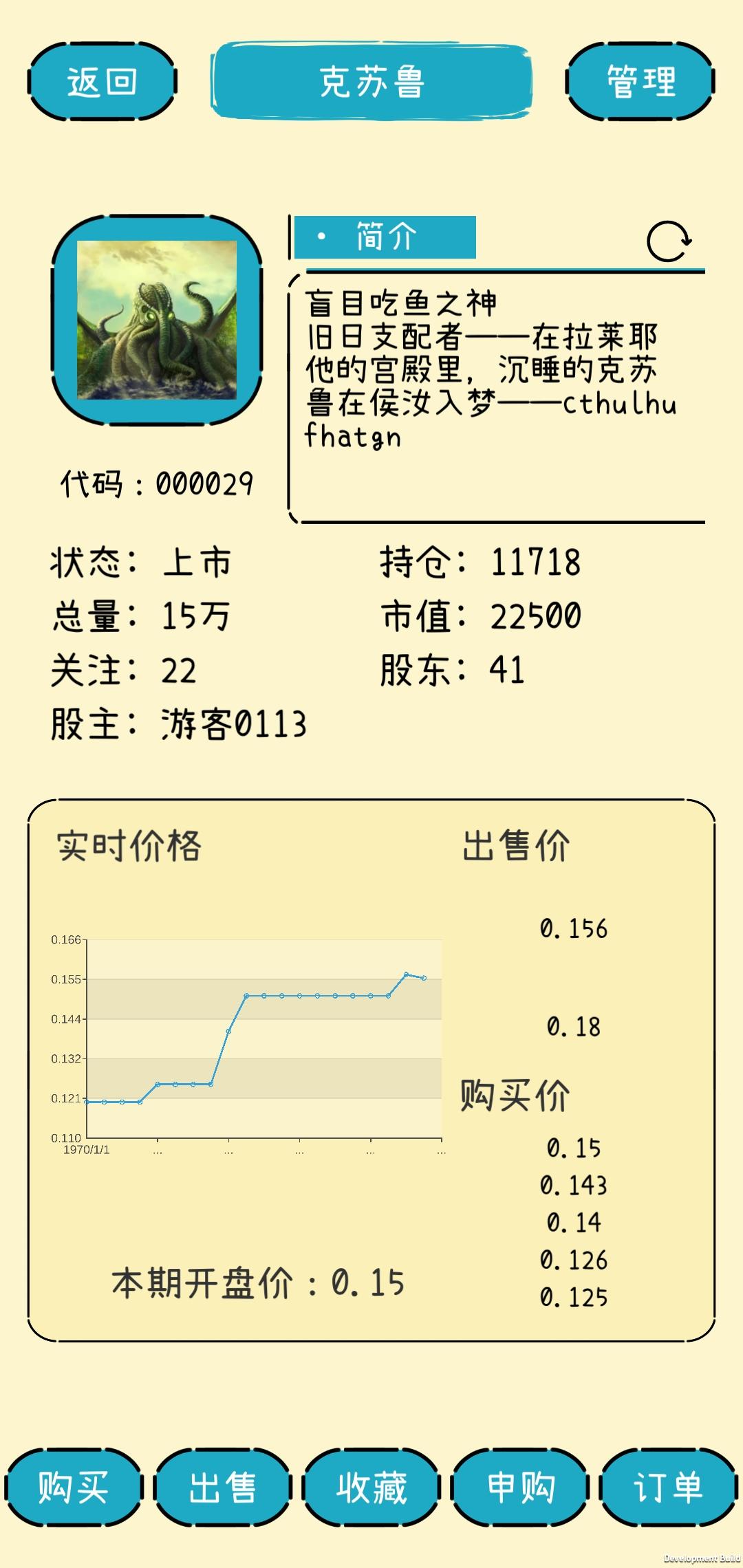Refresh the 简介 description
Viewport: 743px width, 1568px height.
pyautogui.click(x=669, y=241)
